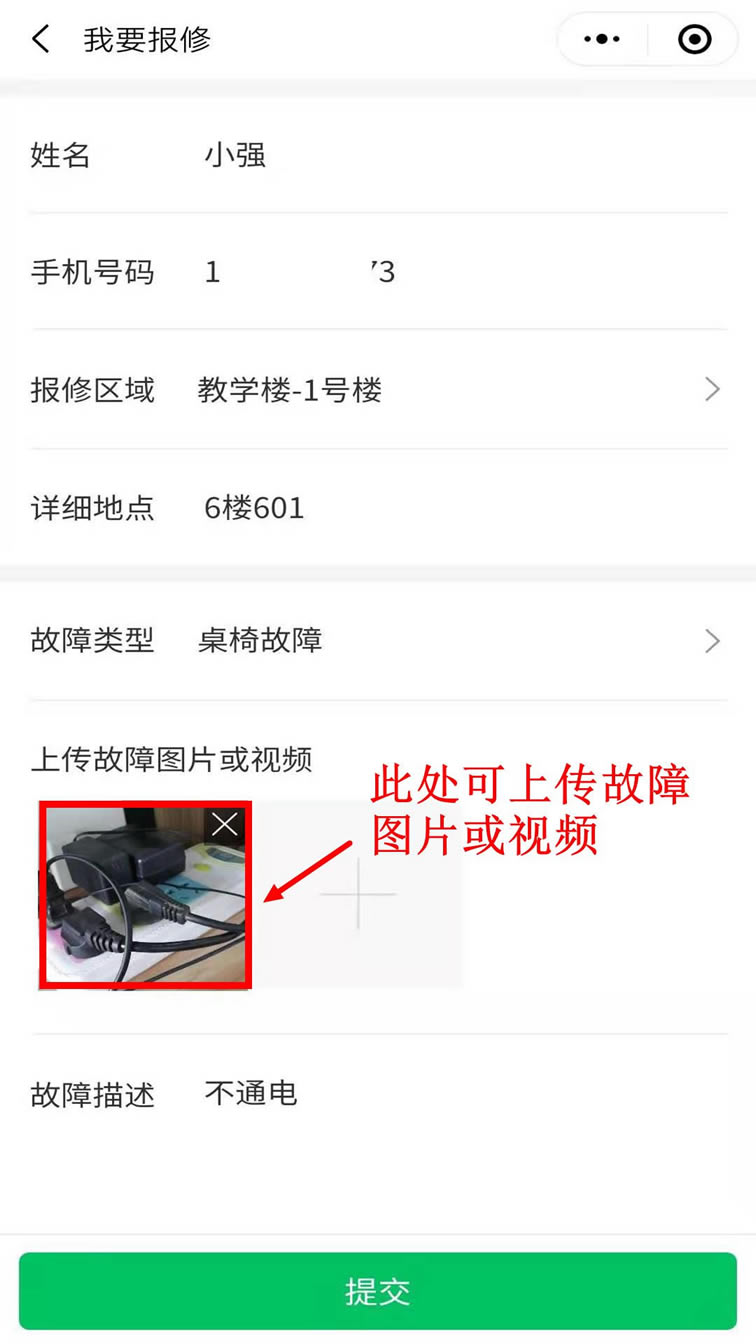Viewport: 756px width, 1344px height.
Task: Open the mini program three-dot menu
Action: 602,40
